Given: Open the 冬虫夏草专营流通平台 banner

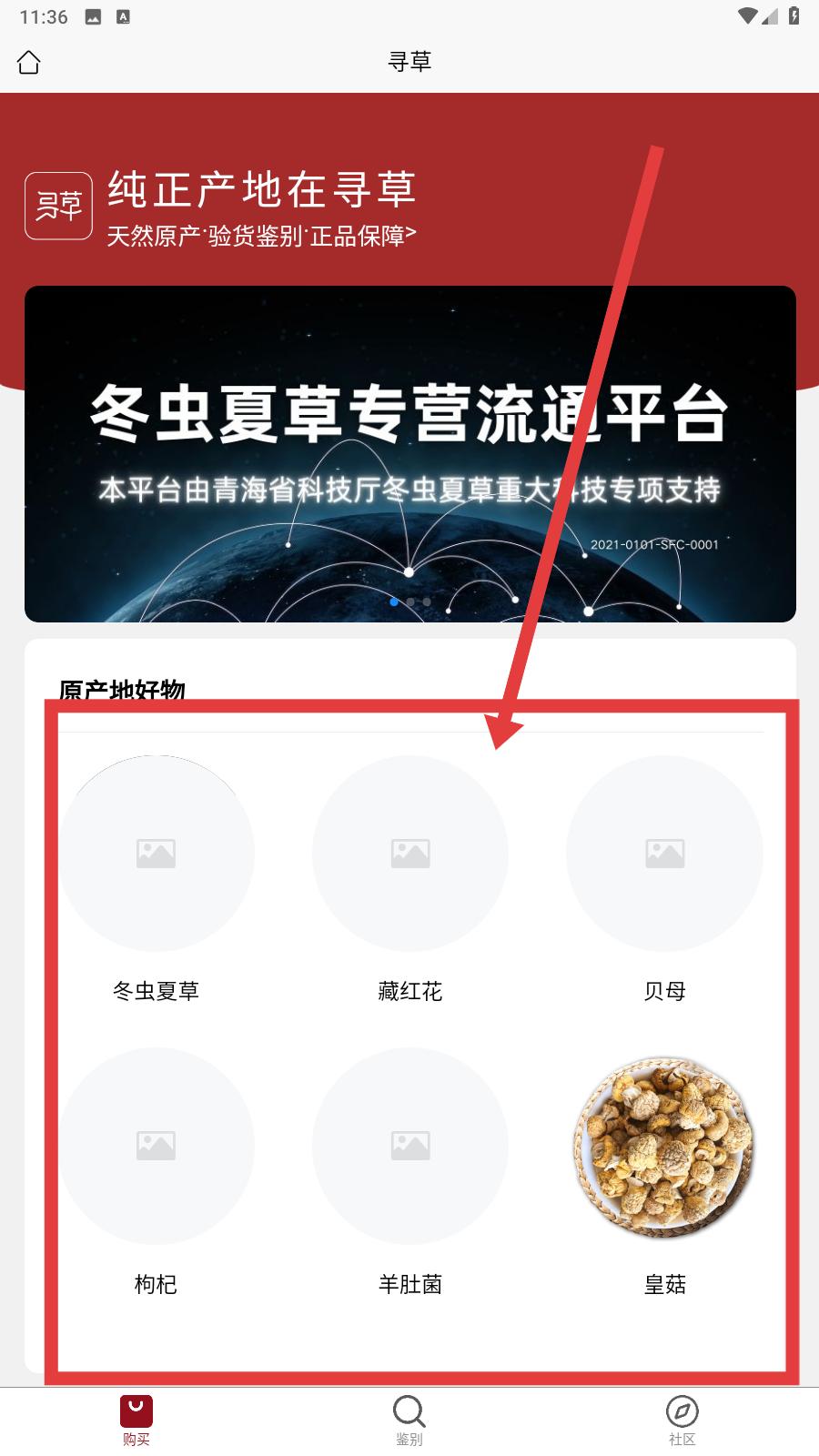Looking at the screenshot, I should coord(410,454).
